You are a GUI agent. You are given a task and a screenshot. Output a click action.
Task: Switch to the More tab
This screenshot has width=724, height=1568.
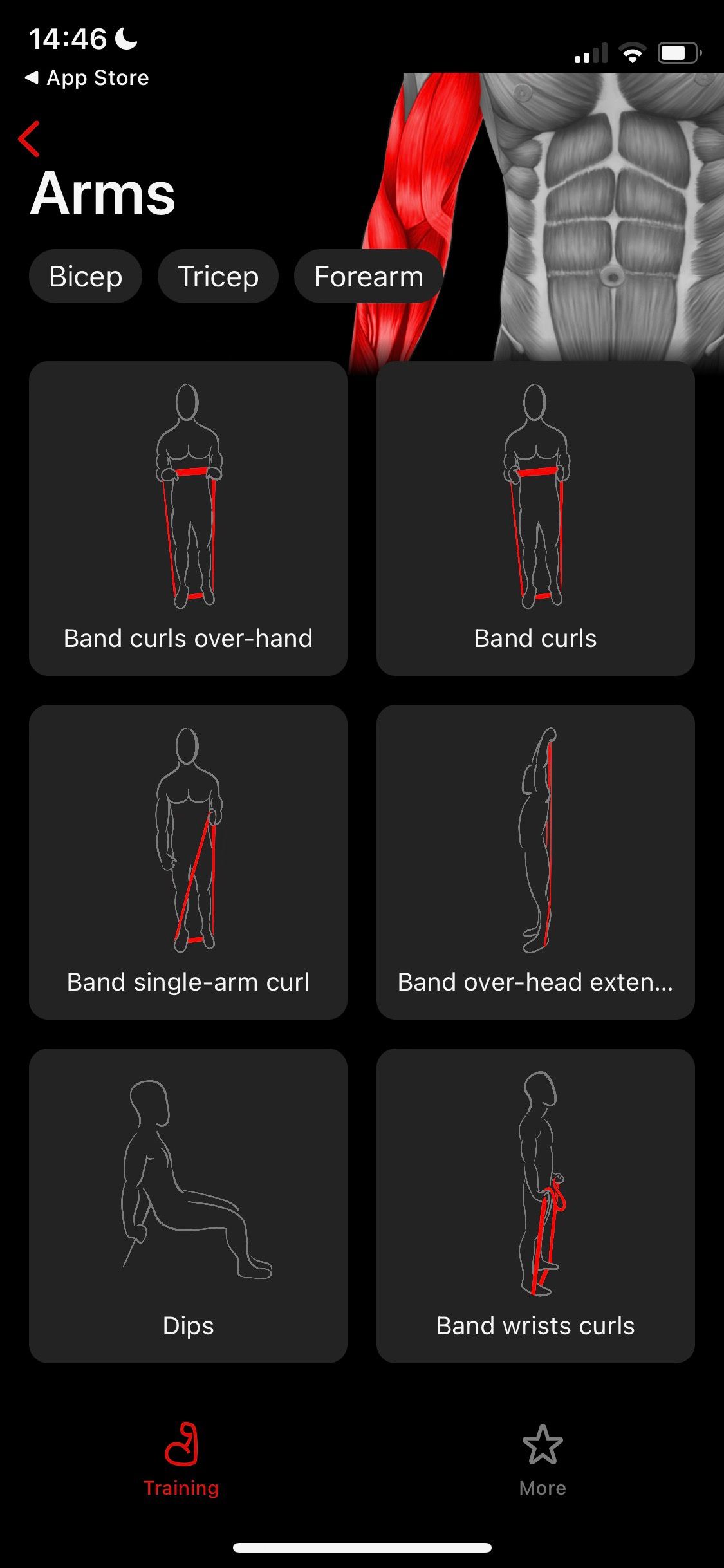click(543, 1460)
